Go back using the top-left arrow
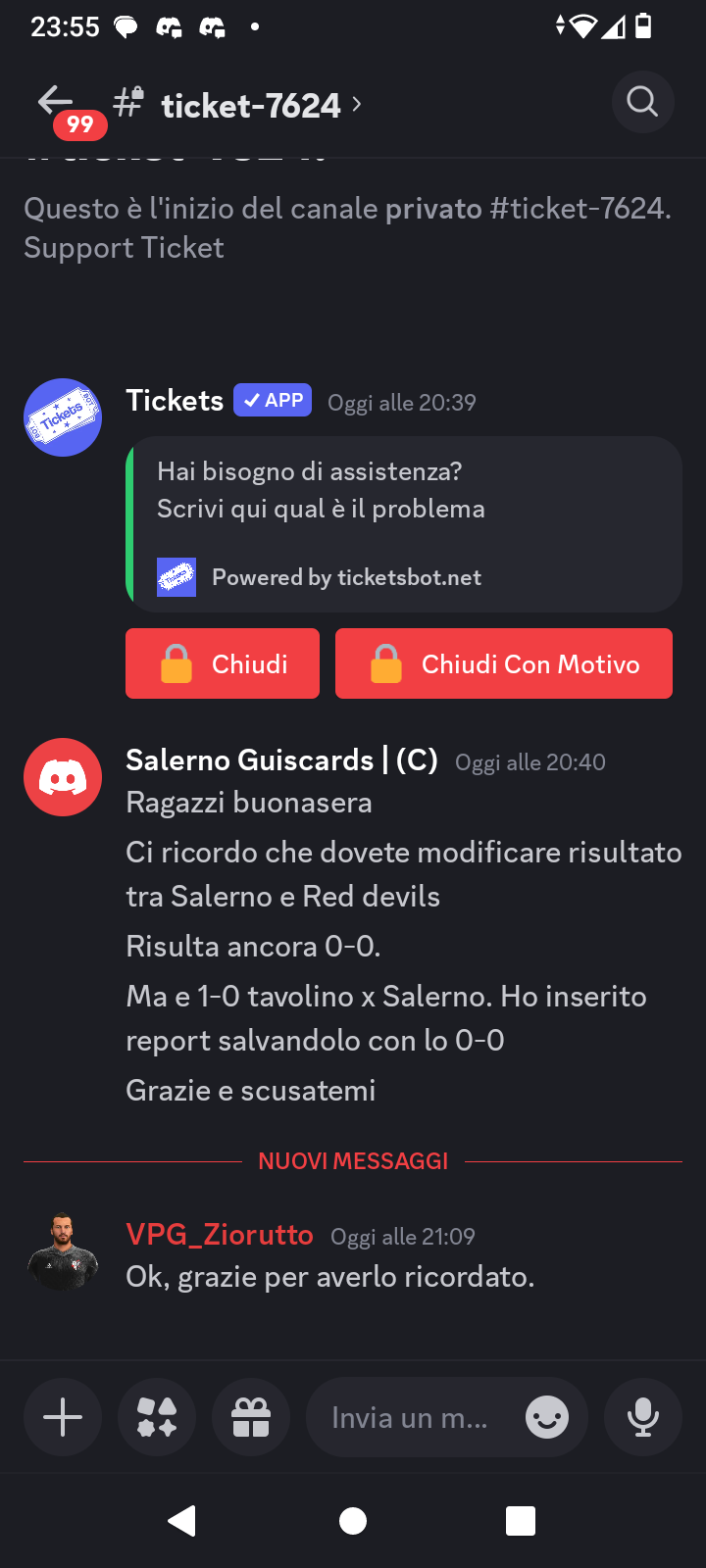This screenshot has height=1568, width=706. pos(56,101)
